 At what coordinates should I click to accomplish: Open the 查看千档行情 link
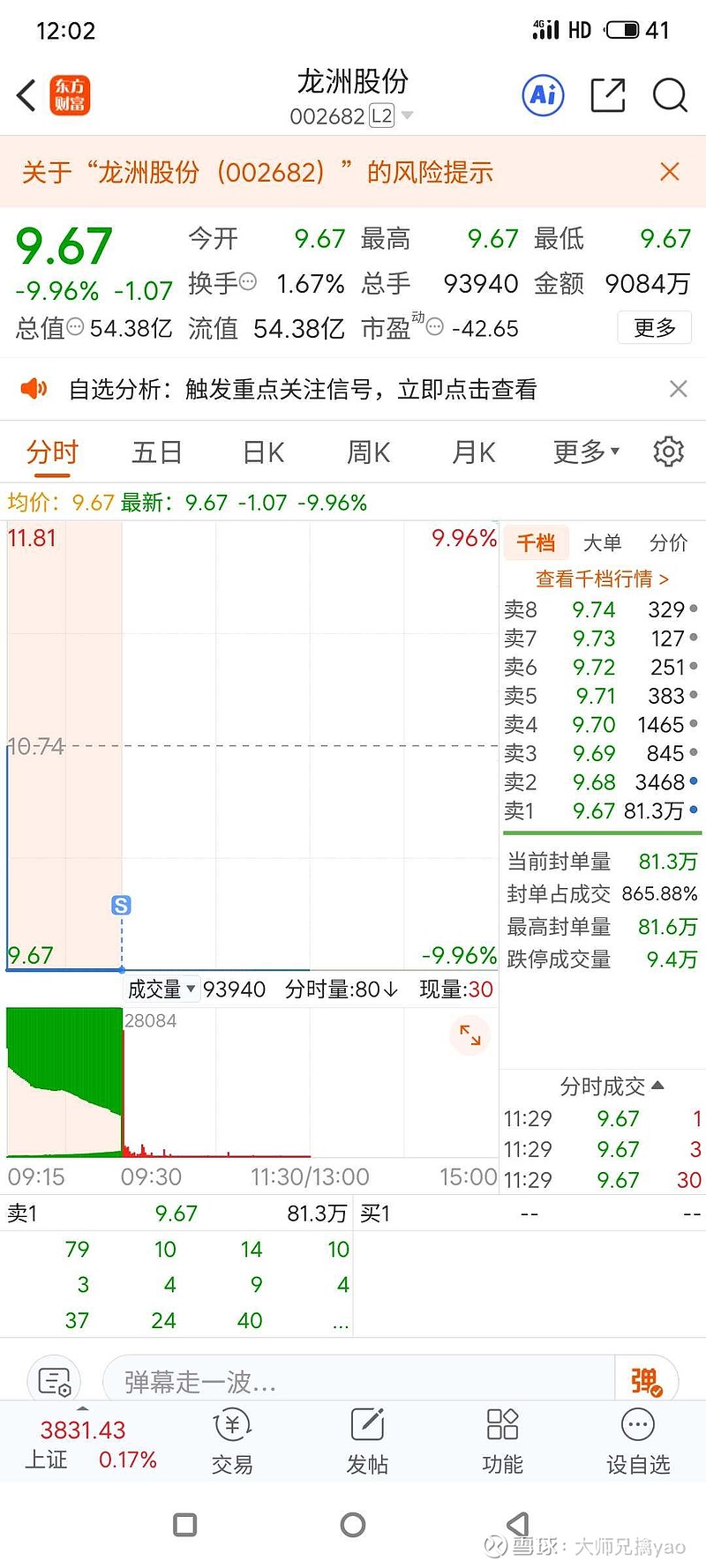click(601, 579)
